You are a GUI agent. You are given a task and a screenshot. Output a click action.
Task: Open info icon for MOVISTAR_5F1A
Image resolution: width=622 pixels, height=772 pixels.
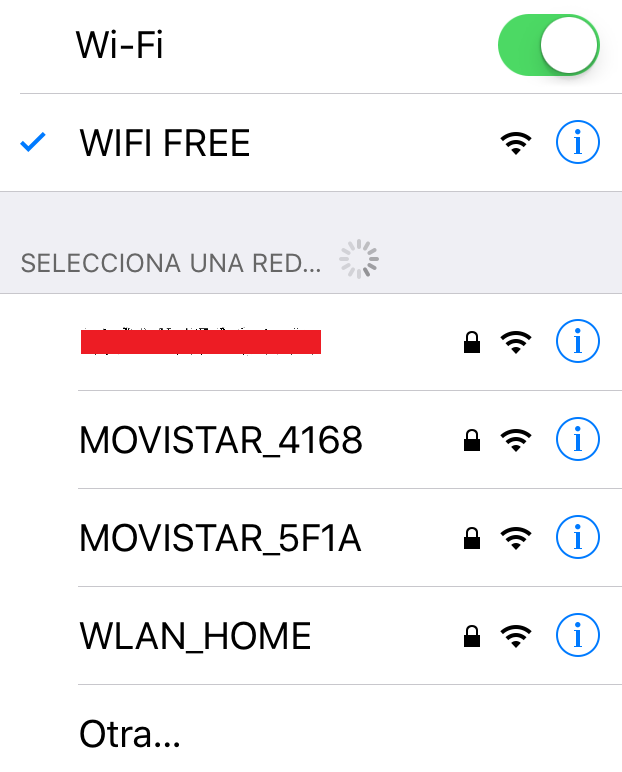[x=577, y=538]
